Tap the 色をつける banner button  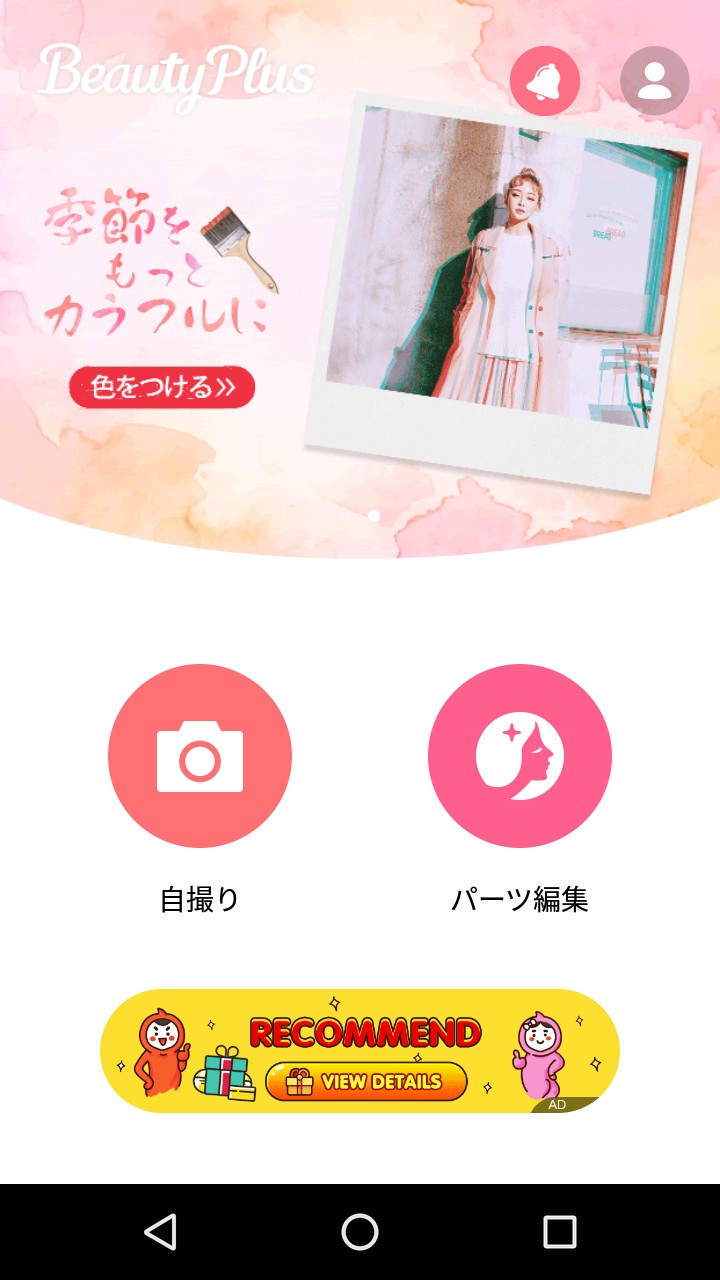pos(162,387)
